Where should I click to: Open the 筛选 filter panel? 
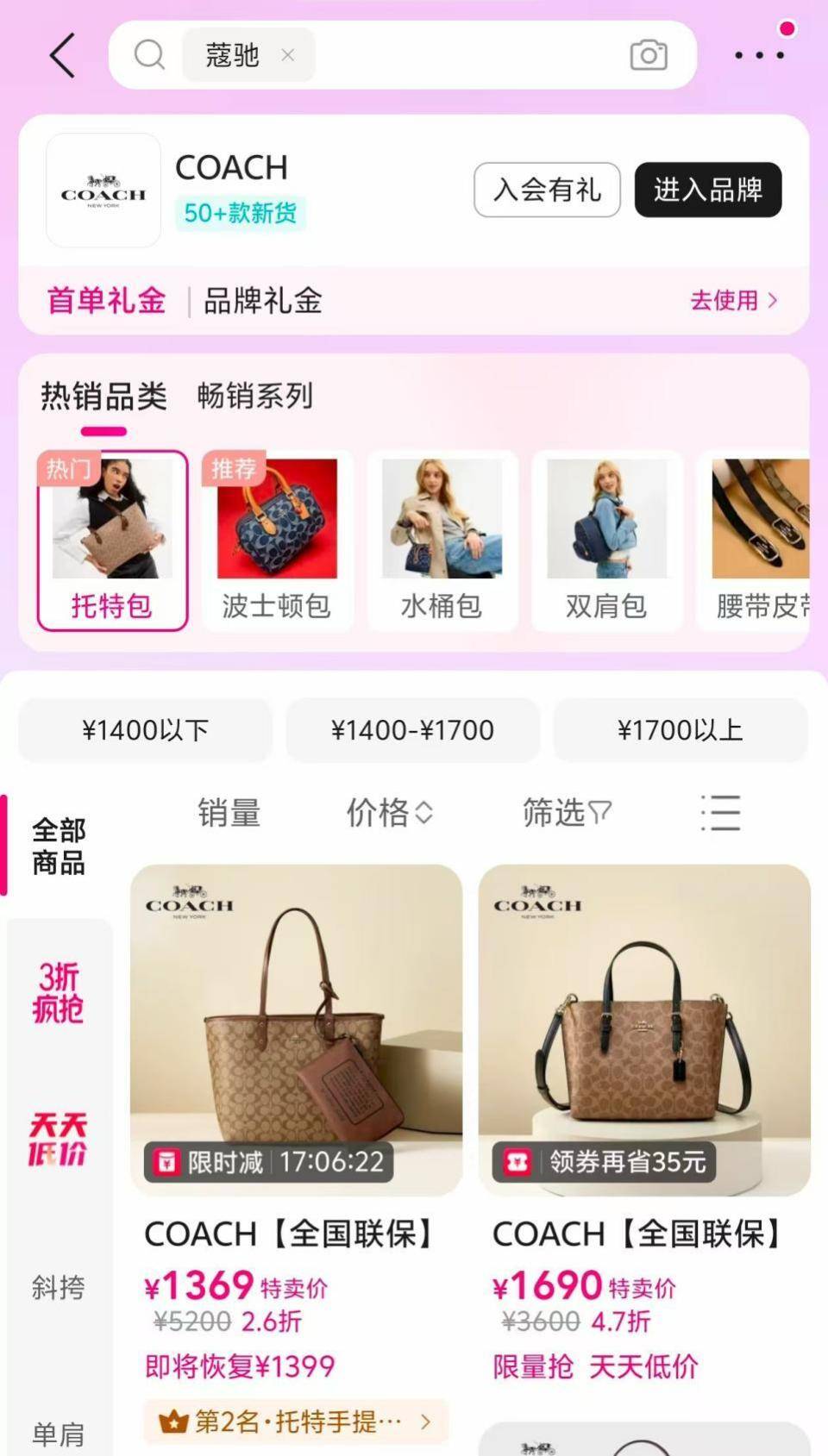tap(567, 812)
